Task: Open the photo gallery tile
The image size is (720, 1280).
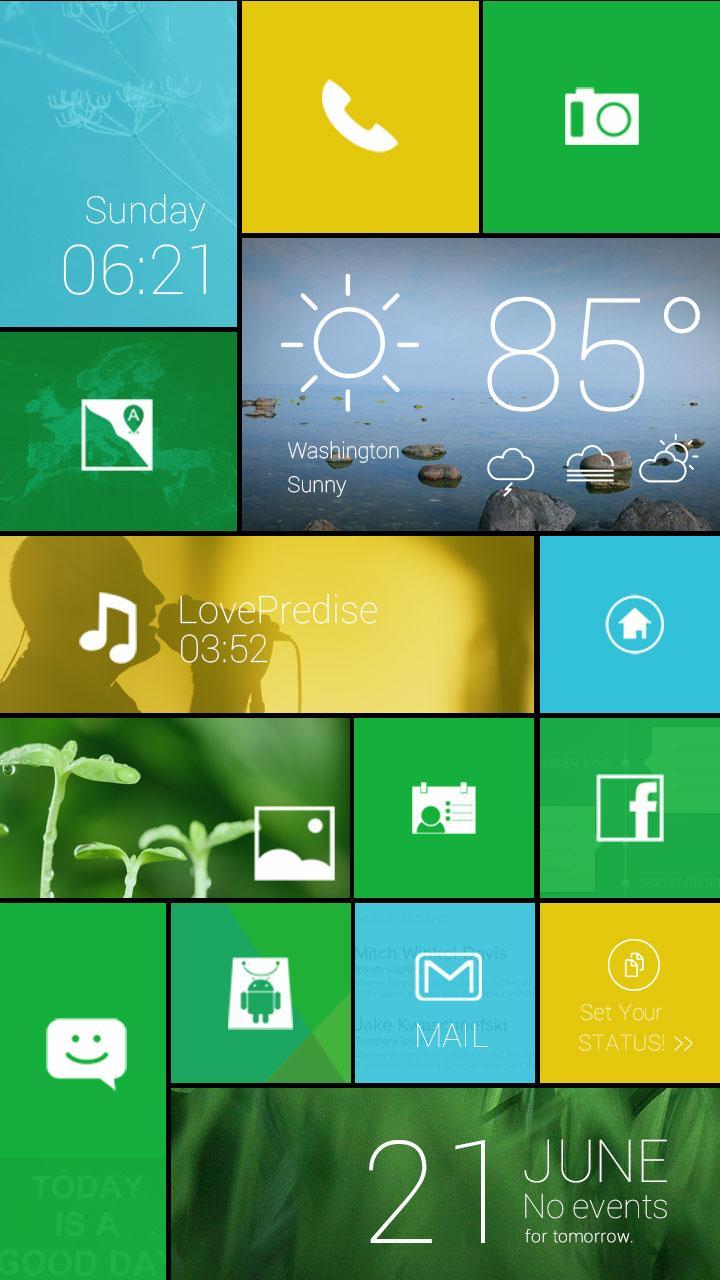Action: pyautogui.click(x=175, y=807)
